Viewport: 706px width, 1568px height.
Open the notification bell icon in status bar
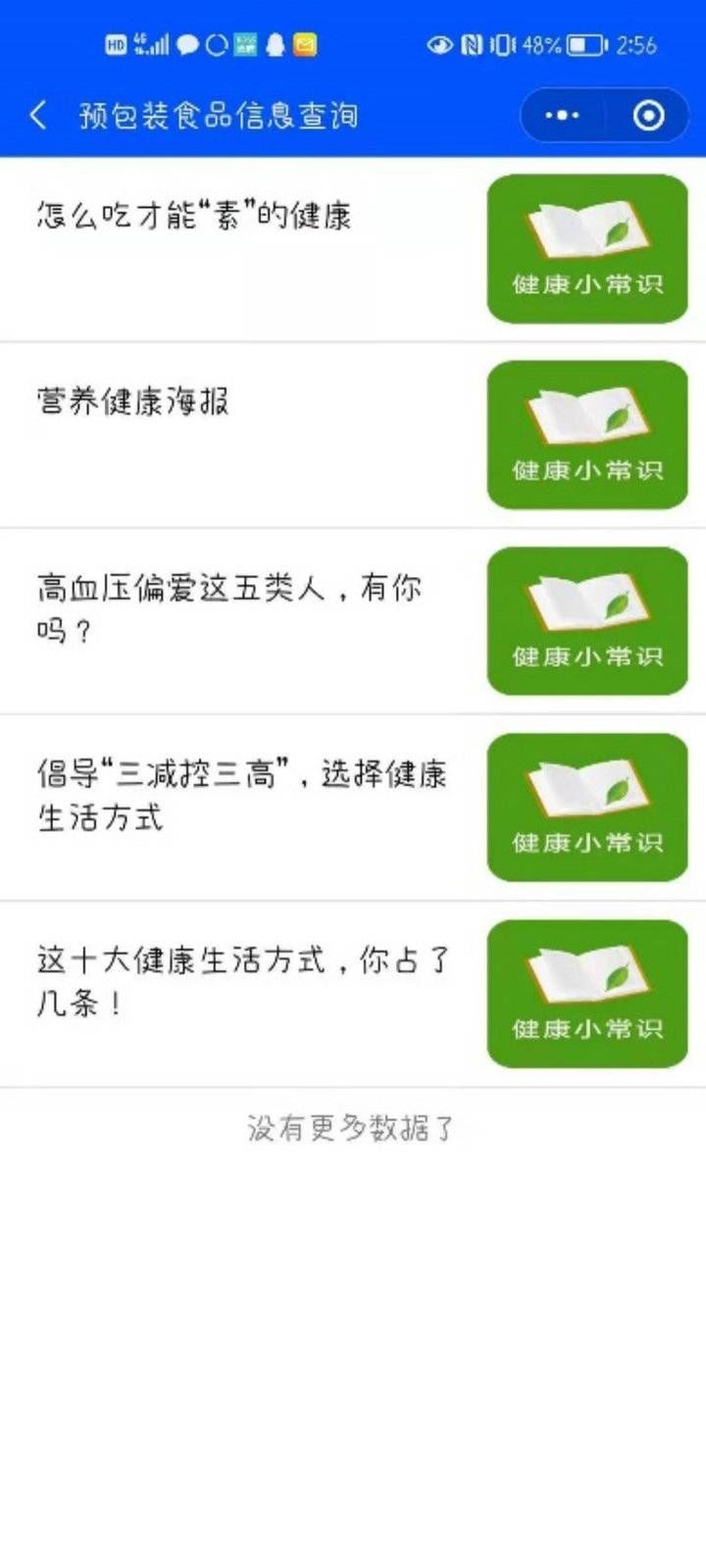(275, 45)
